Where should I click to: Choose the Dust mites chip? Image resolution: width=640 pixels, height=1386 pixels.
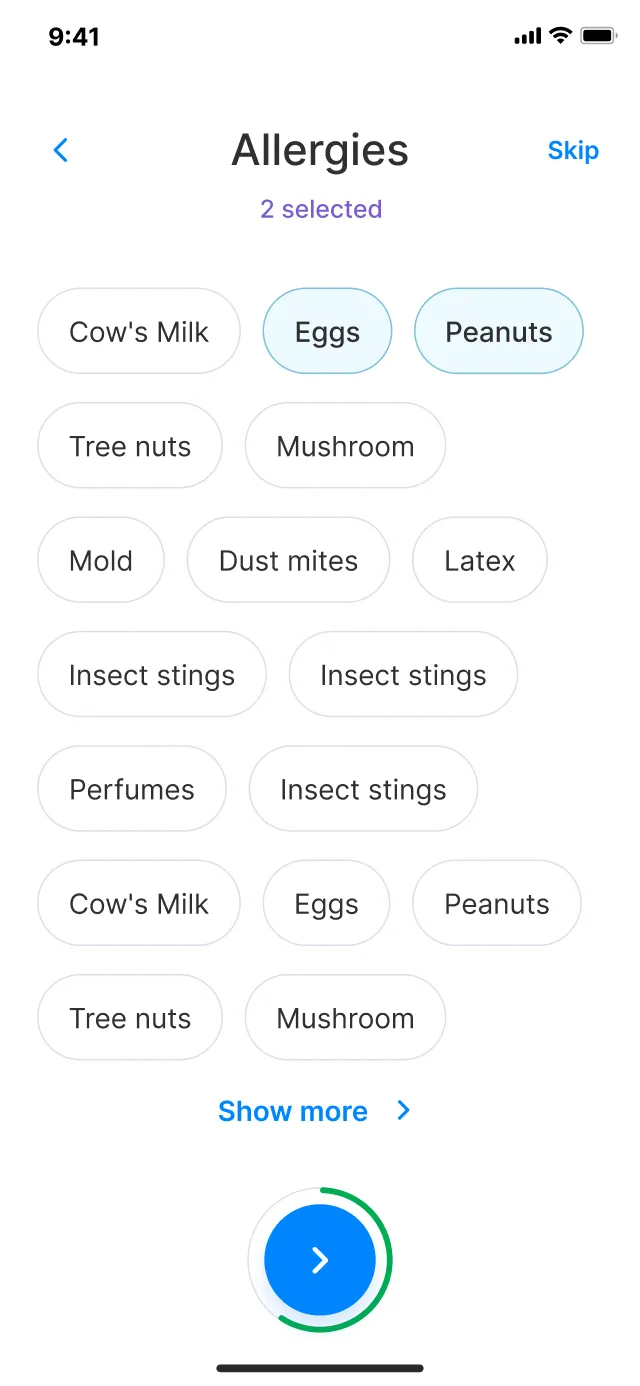point(288,560)
